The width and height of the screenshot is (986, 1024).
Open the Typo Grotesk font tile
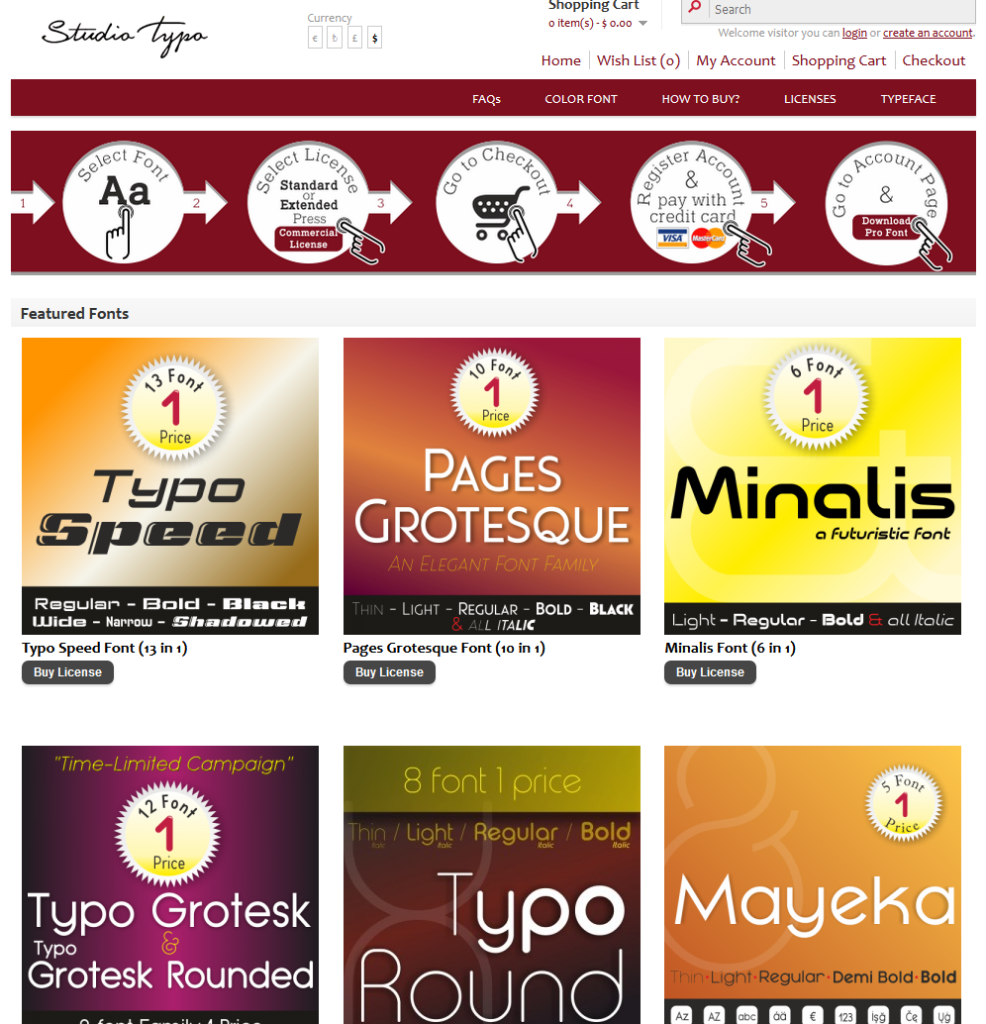tap(170, 884)
